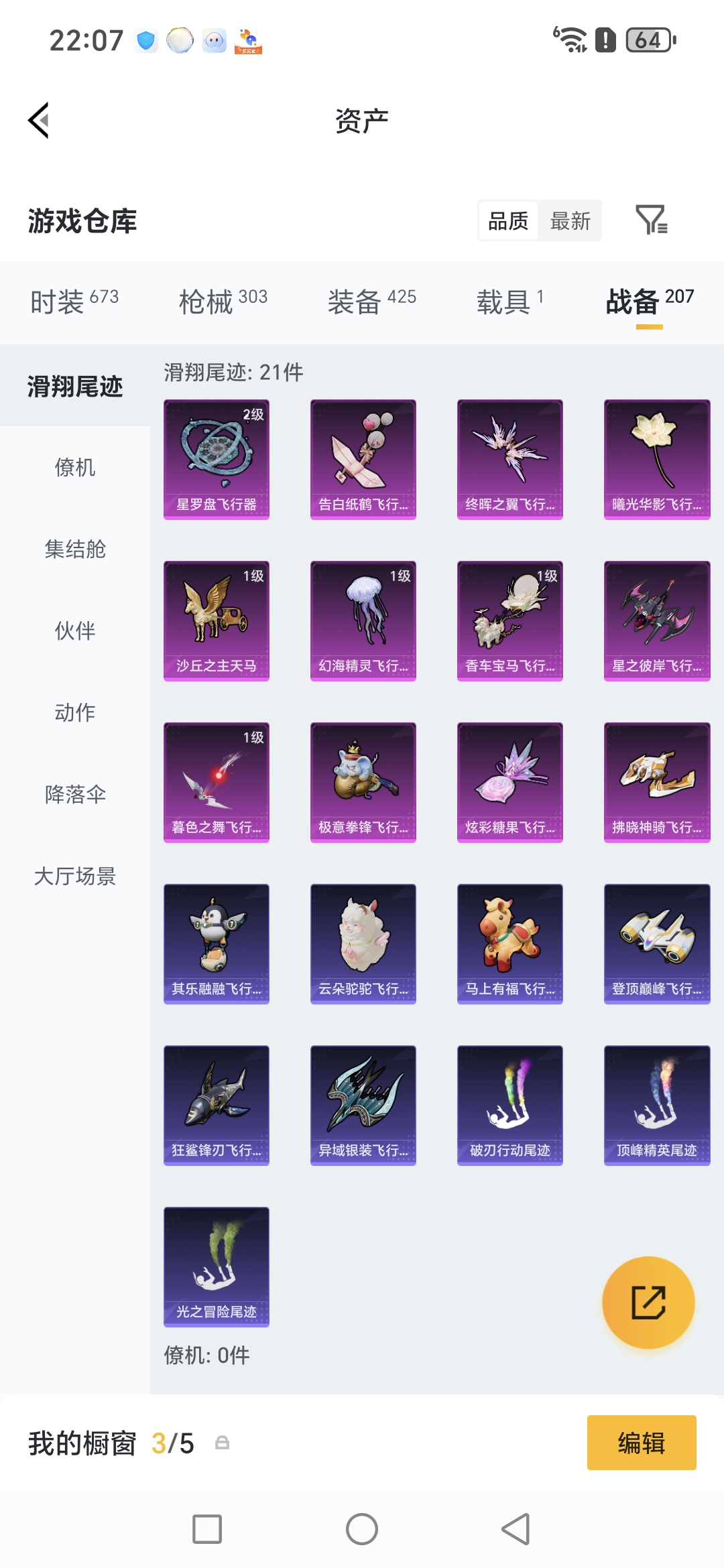Open the filter icon next to 最新
The image size is (724, 1568).
point(651,220)
